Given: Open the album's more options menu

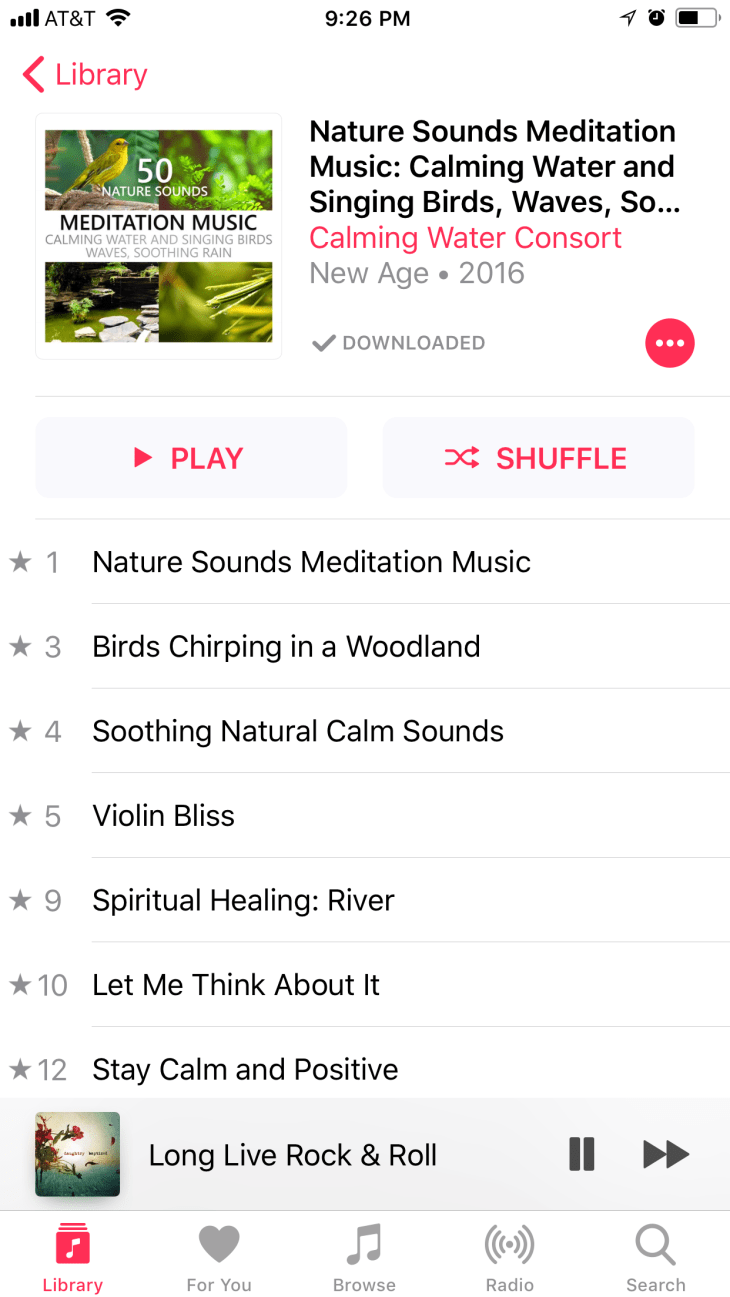Looking at the screenshot, I should 669,343.
